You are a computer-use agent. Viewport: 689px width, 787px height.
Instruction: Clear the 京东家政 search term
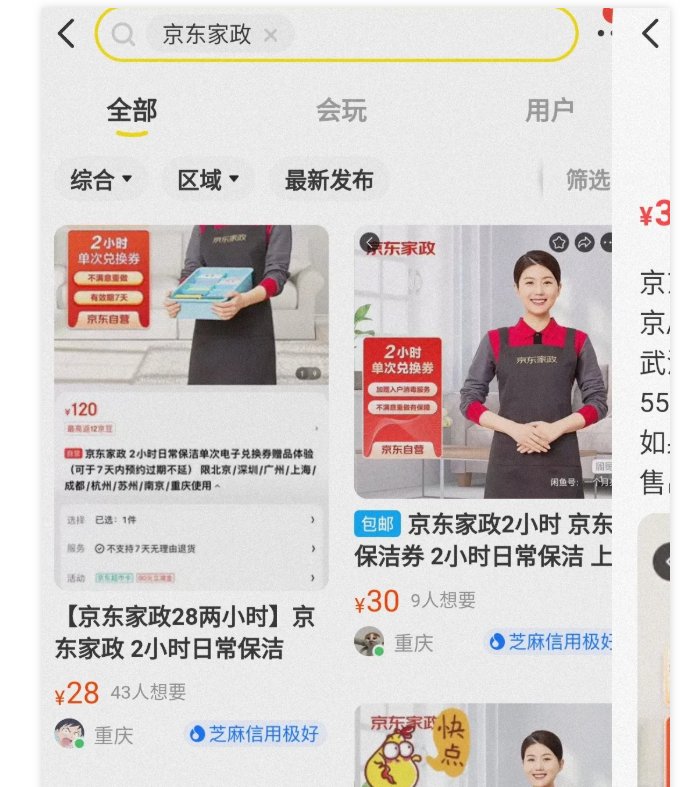pos(270,35)
